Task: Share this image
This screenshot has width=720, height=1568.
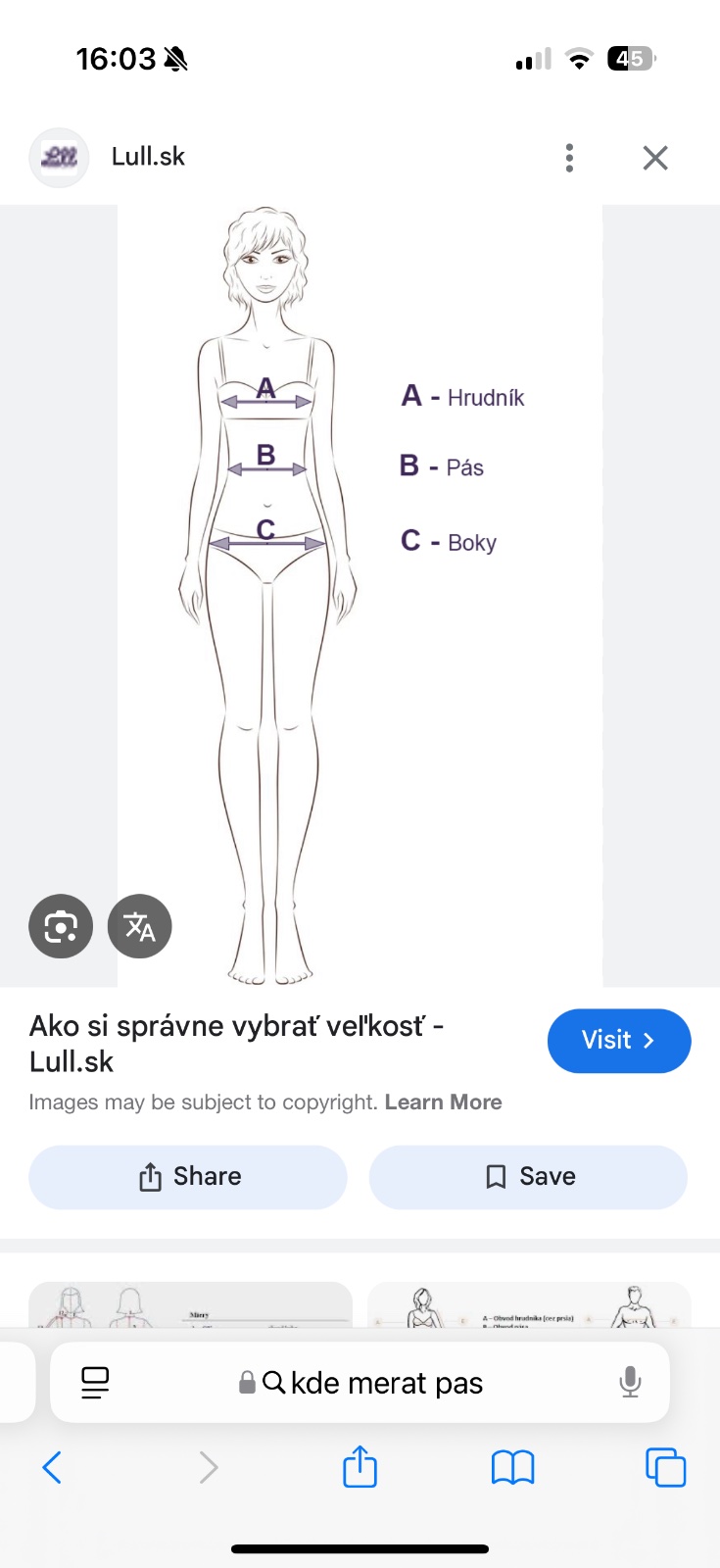Action: pyautogui.click(x=188, y=1177)
